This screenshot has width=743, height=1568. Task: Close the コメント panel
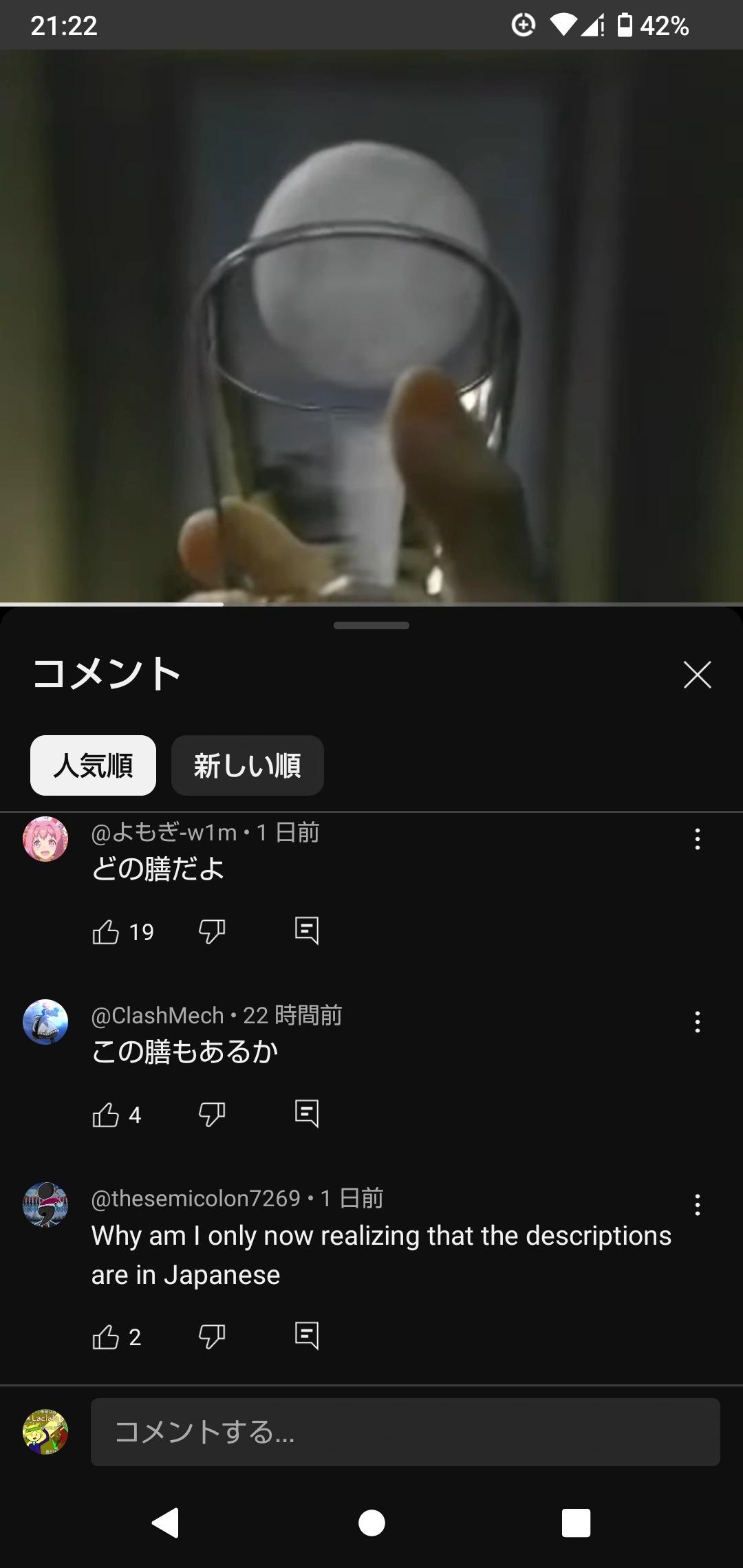click(x=697, y=675)
